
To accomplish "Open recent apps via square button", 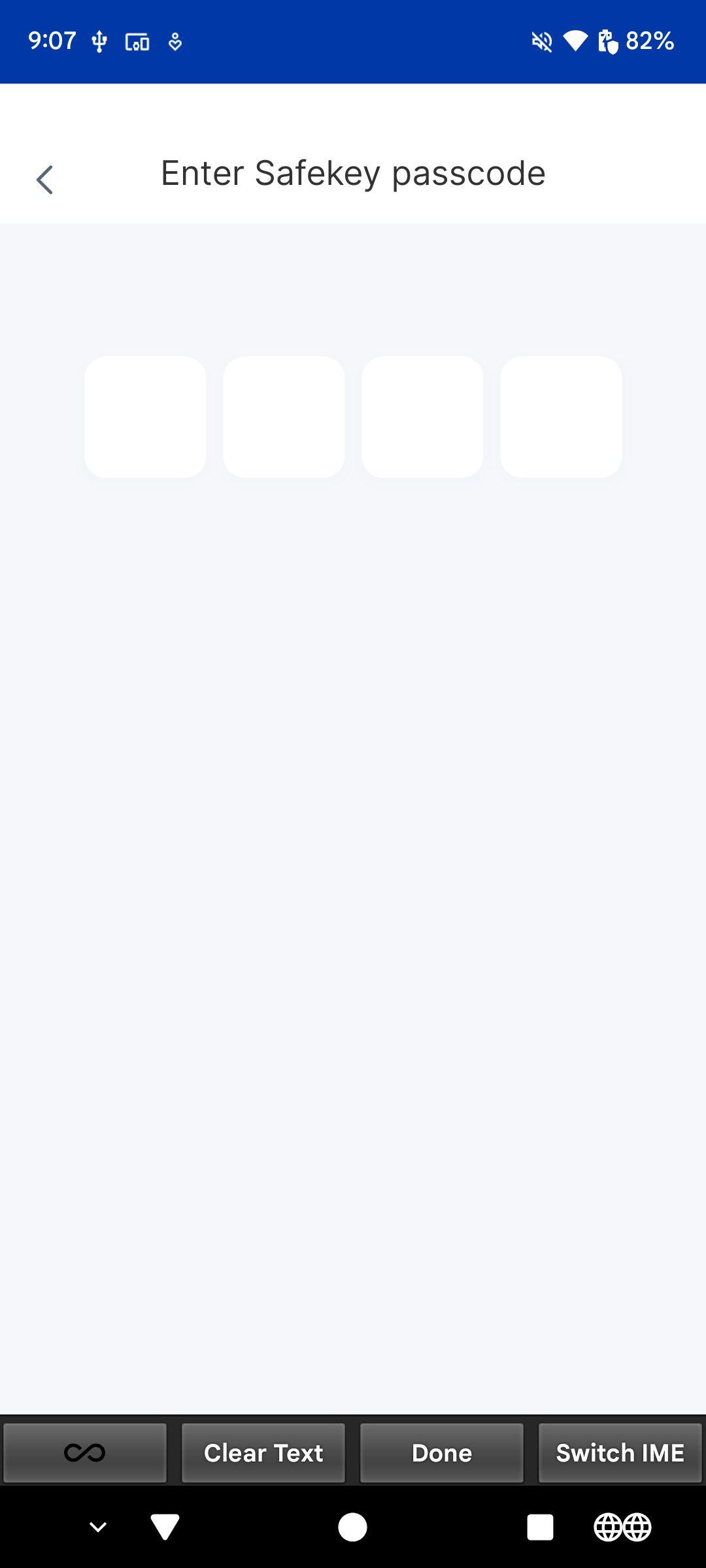I will 540,1527.
